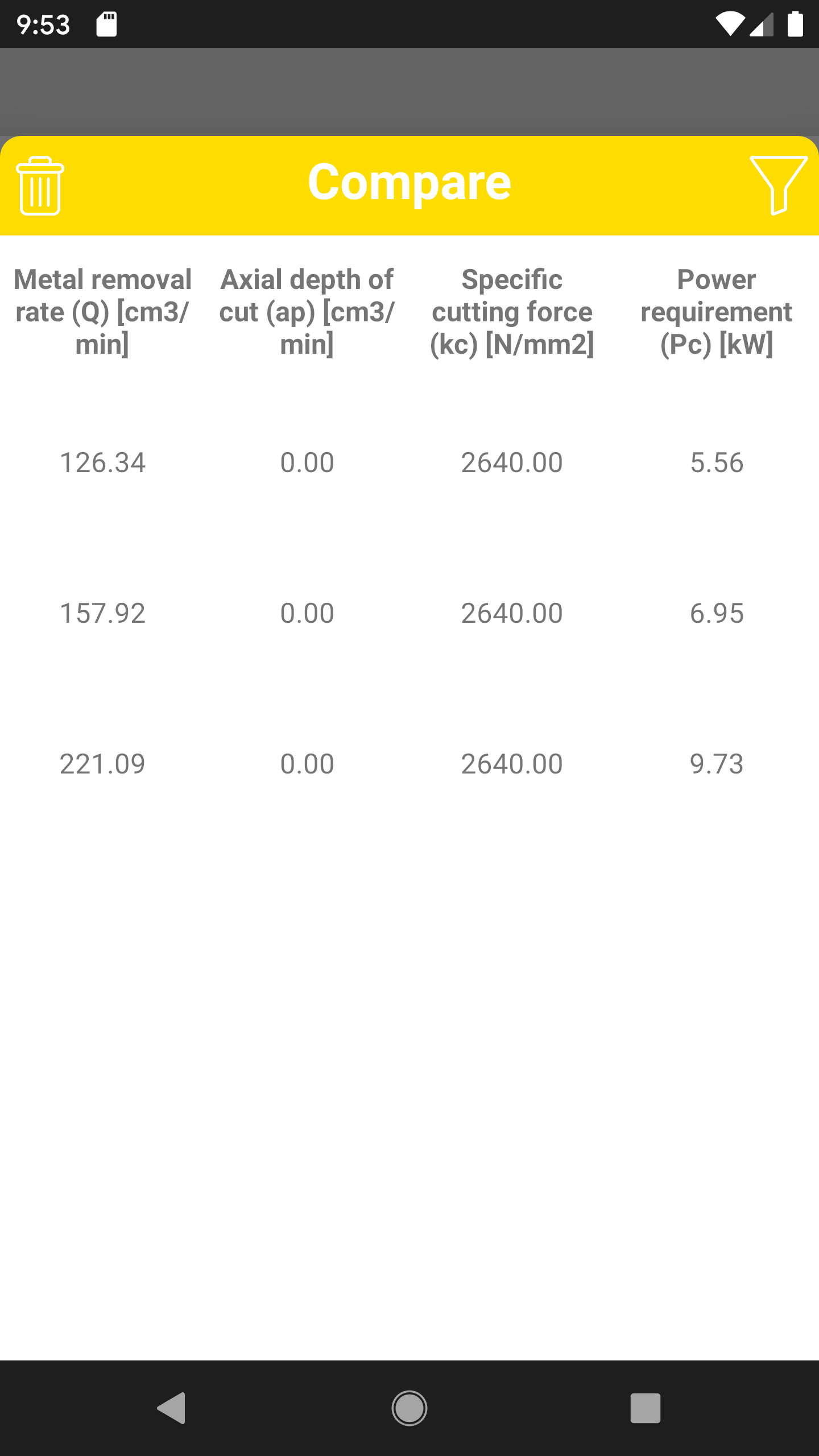
Task: Tap the trash icon to delete comparisons
Action: (x=40, y=185)
